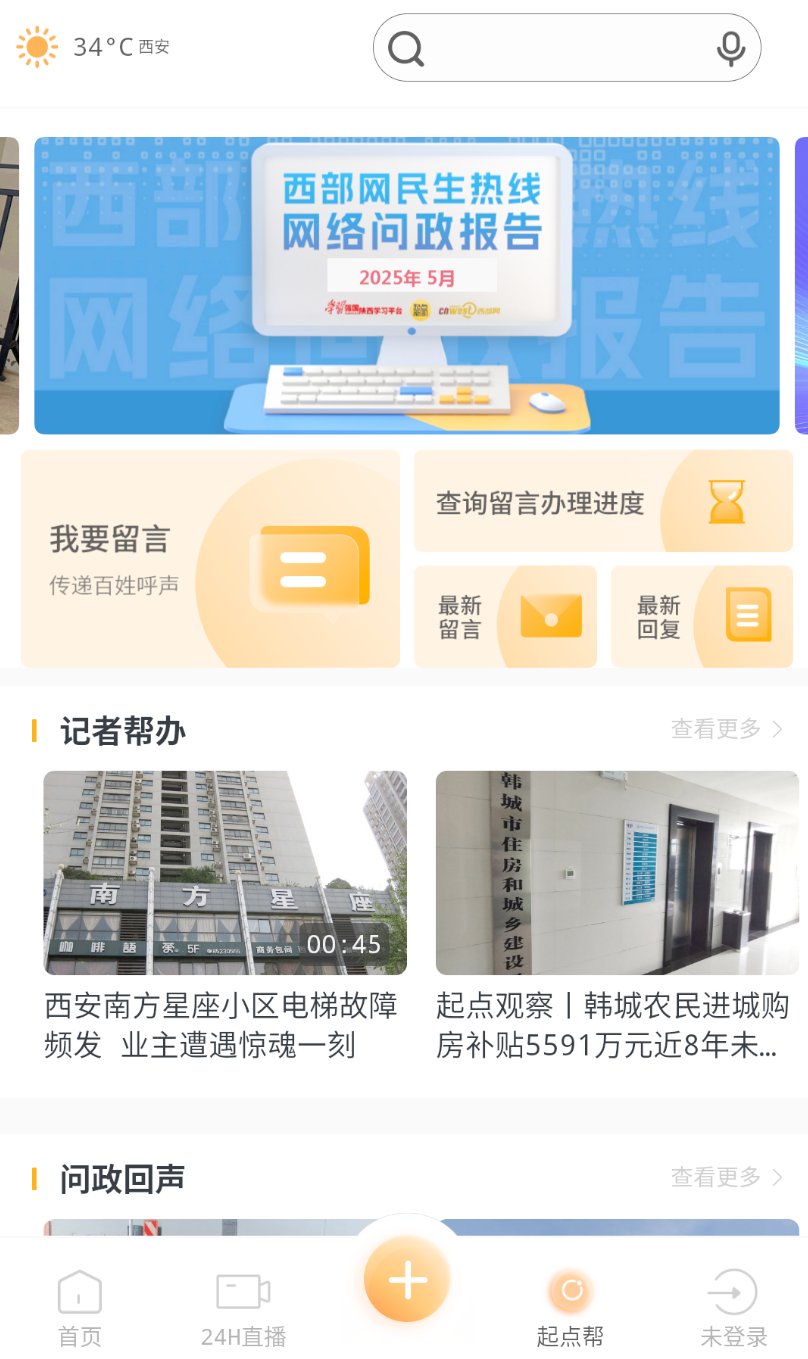
Task: Tap the magnifier icon in the search bar
Action: click(x=405, y=48)
